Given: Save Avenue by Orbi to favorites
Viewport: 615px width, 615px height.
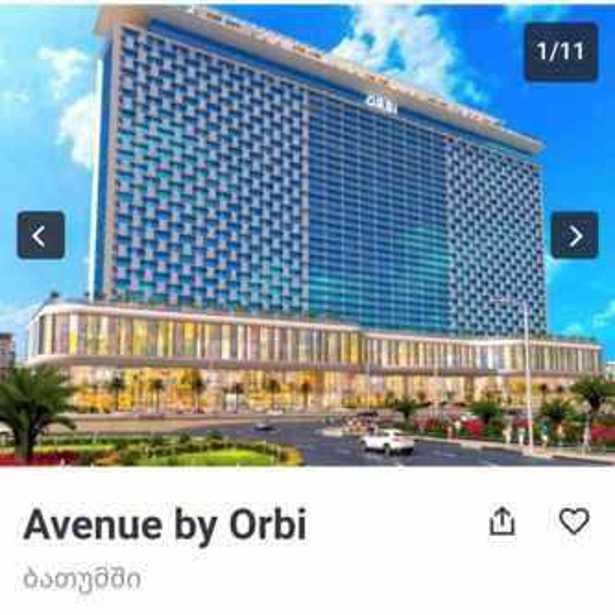Looking at the screenshot, I should [x=574, y=521].
